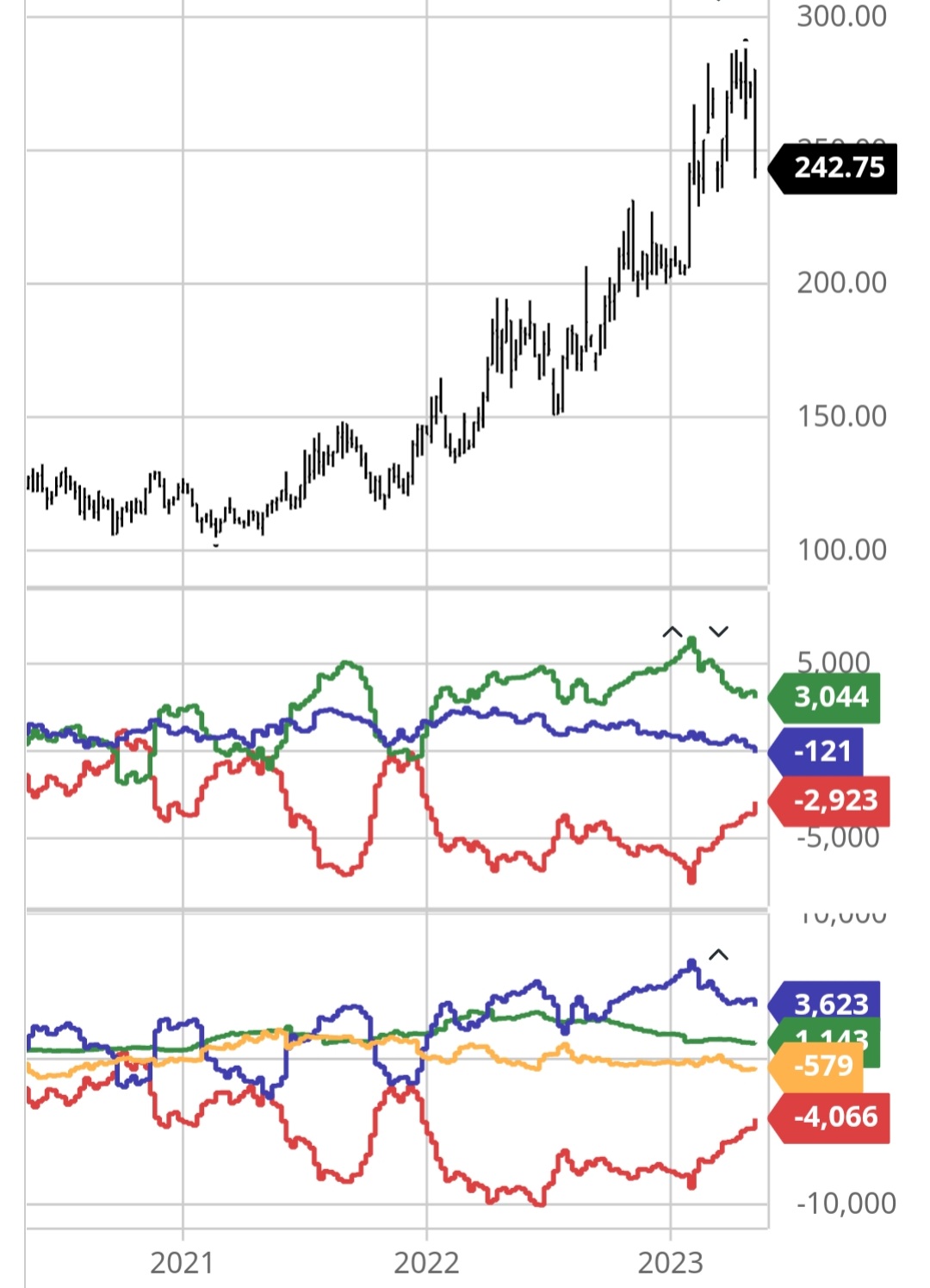The width and height of the screenshot is (930, 1288).
Task: Move the bottom indicator pane up
Action: (718, 955)
